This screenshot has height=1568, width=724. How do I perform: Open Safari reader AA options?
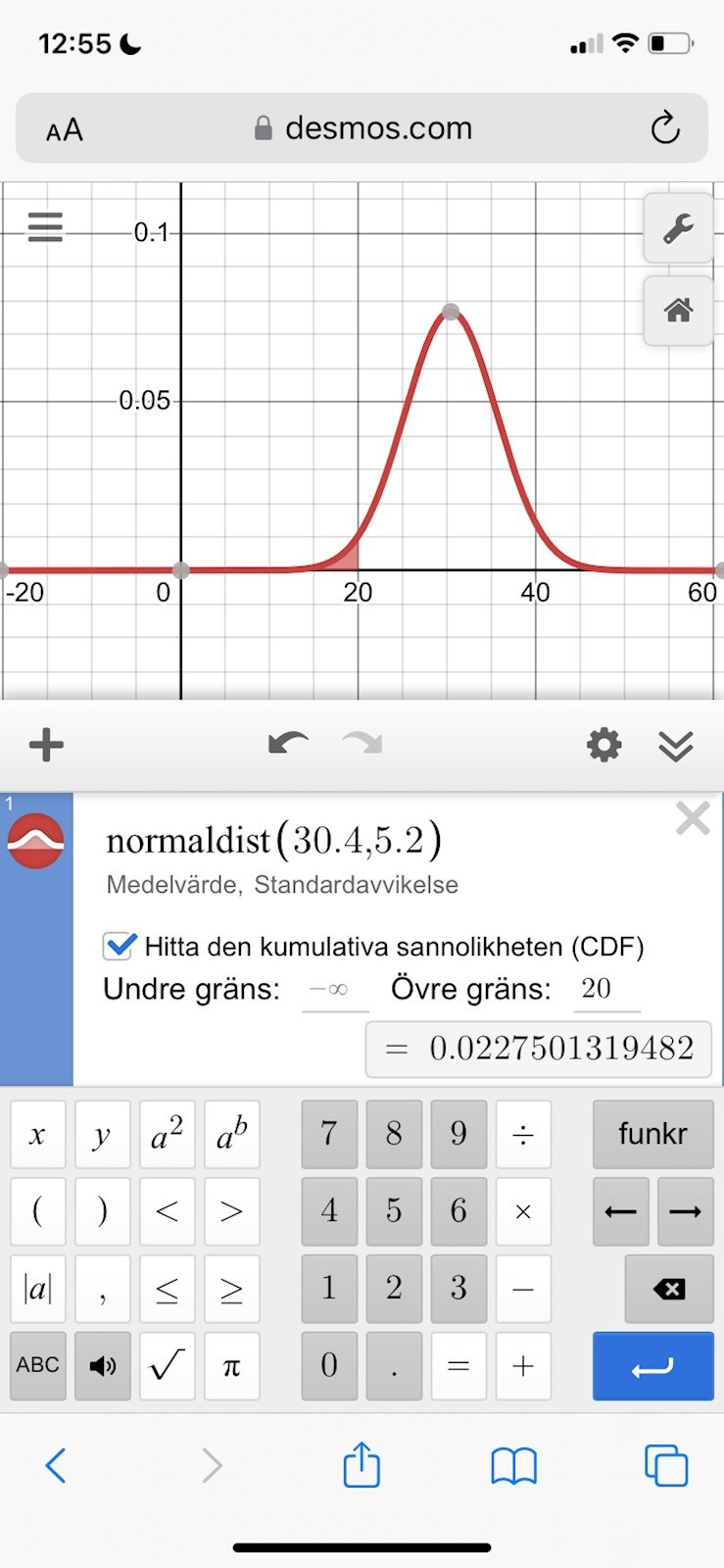[x=65, y=130]
